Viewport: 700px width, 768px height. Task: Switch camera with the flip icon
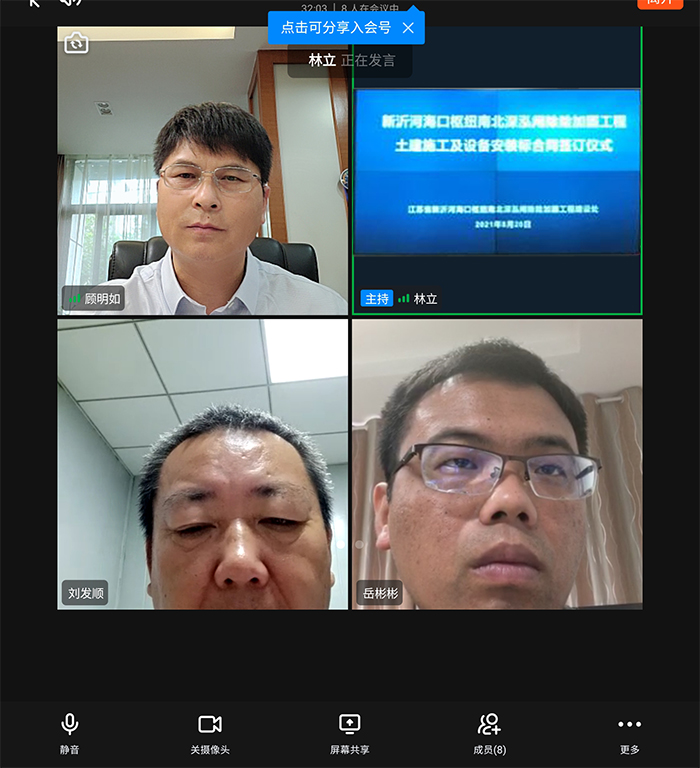(x=77, y=43)
